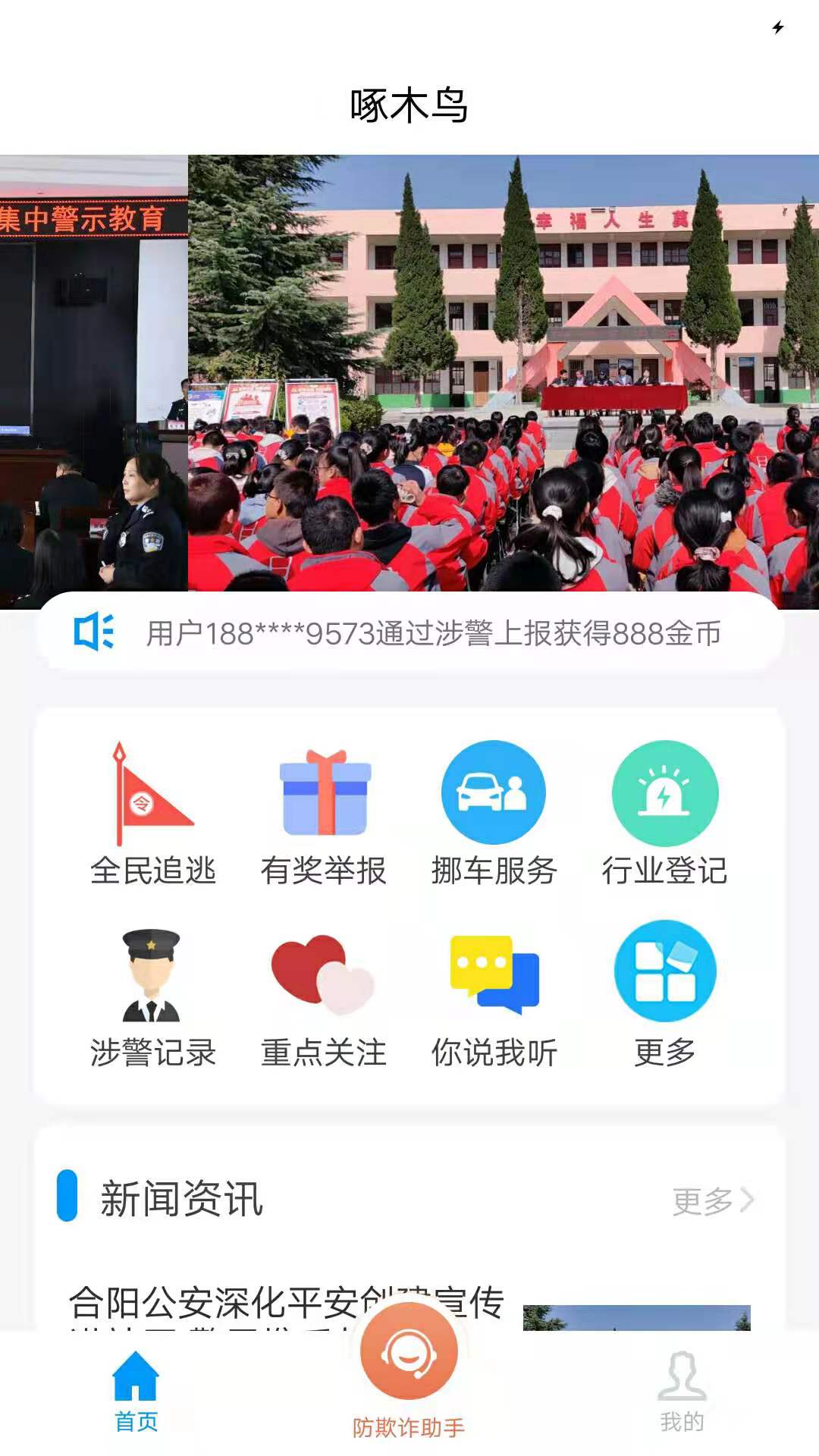The height and width of the screenshot is (1456, 819).
Task: Open 有奖举报 reward reporting
Action: [324, 815]
